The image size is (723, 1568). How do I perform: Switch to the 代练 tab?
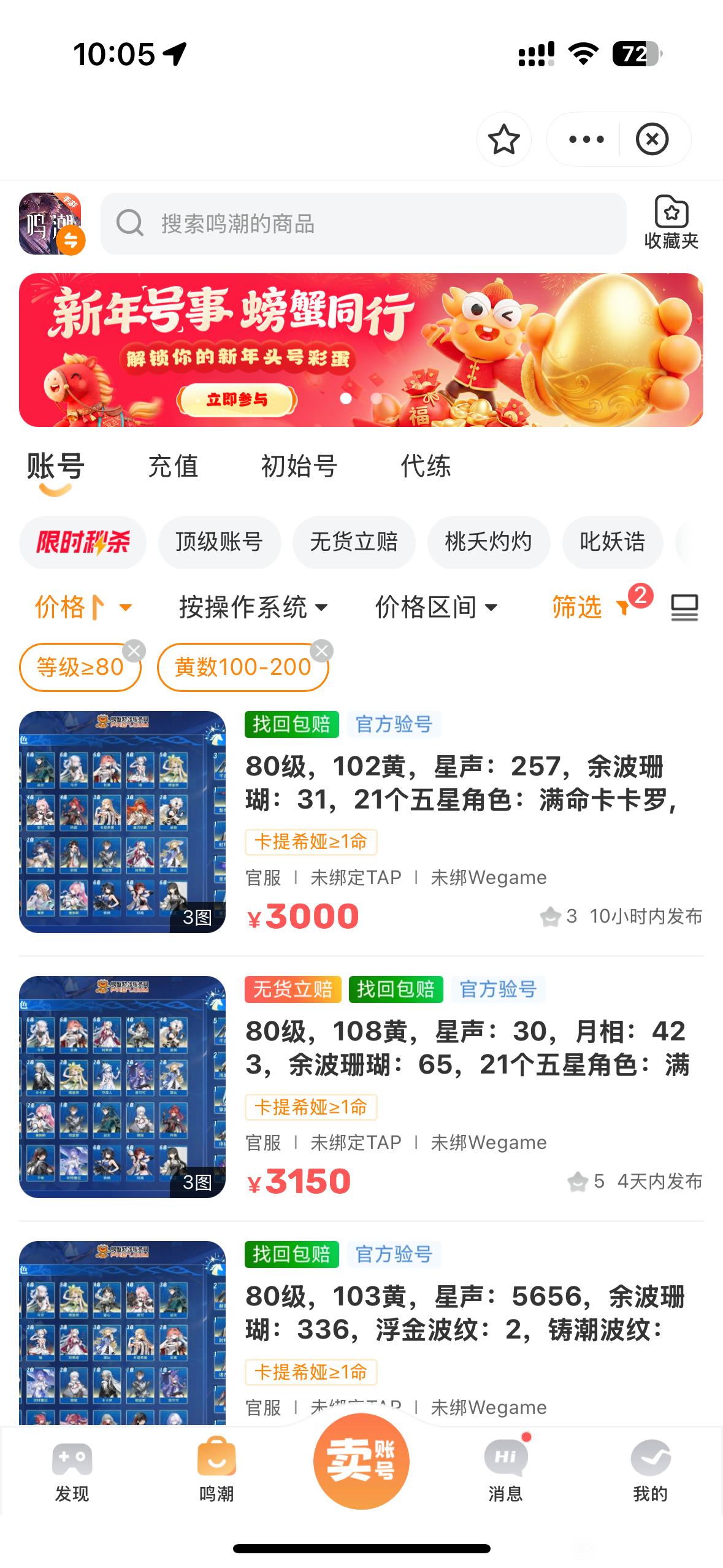426,466
